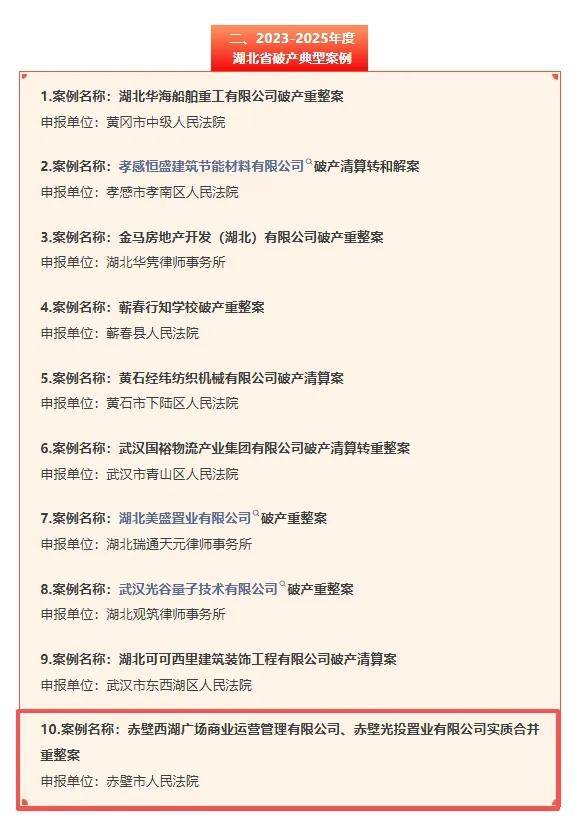Image resolution: width=574 pixels, height=820 pixels.
Task: Open the 湖北美盛置业有限公司 link
Action: [185, 518]
